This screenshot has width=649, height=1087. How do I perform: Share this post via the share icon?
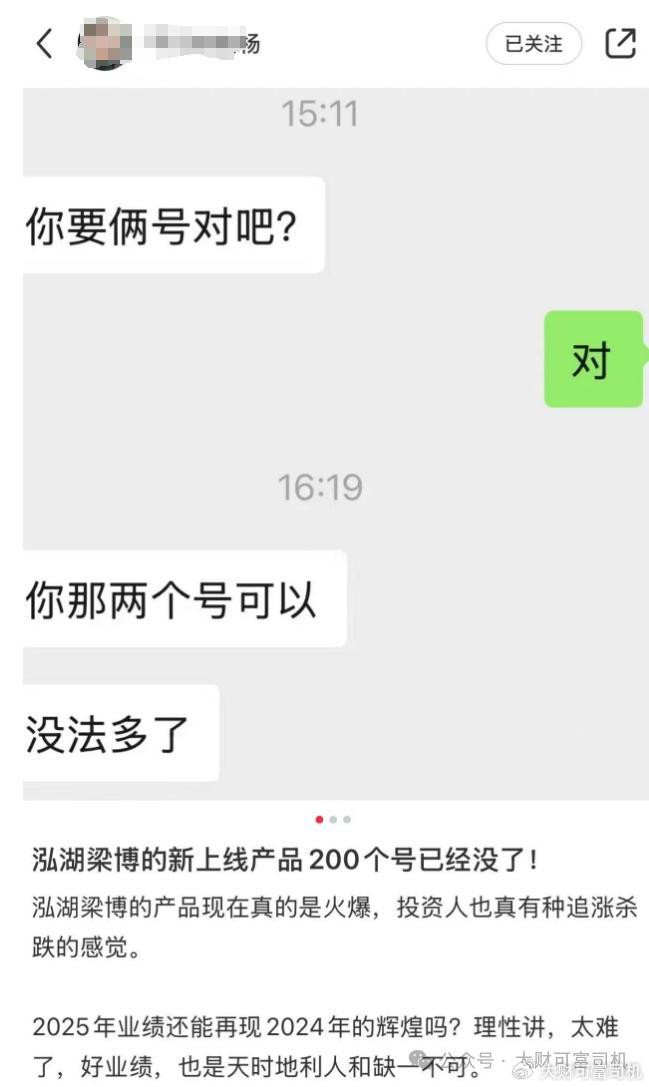tap(620, 43)
